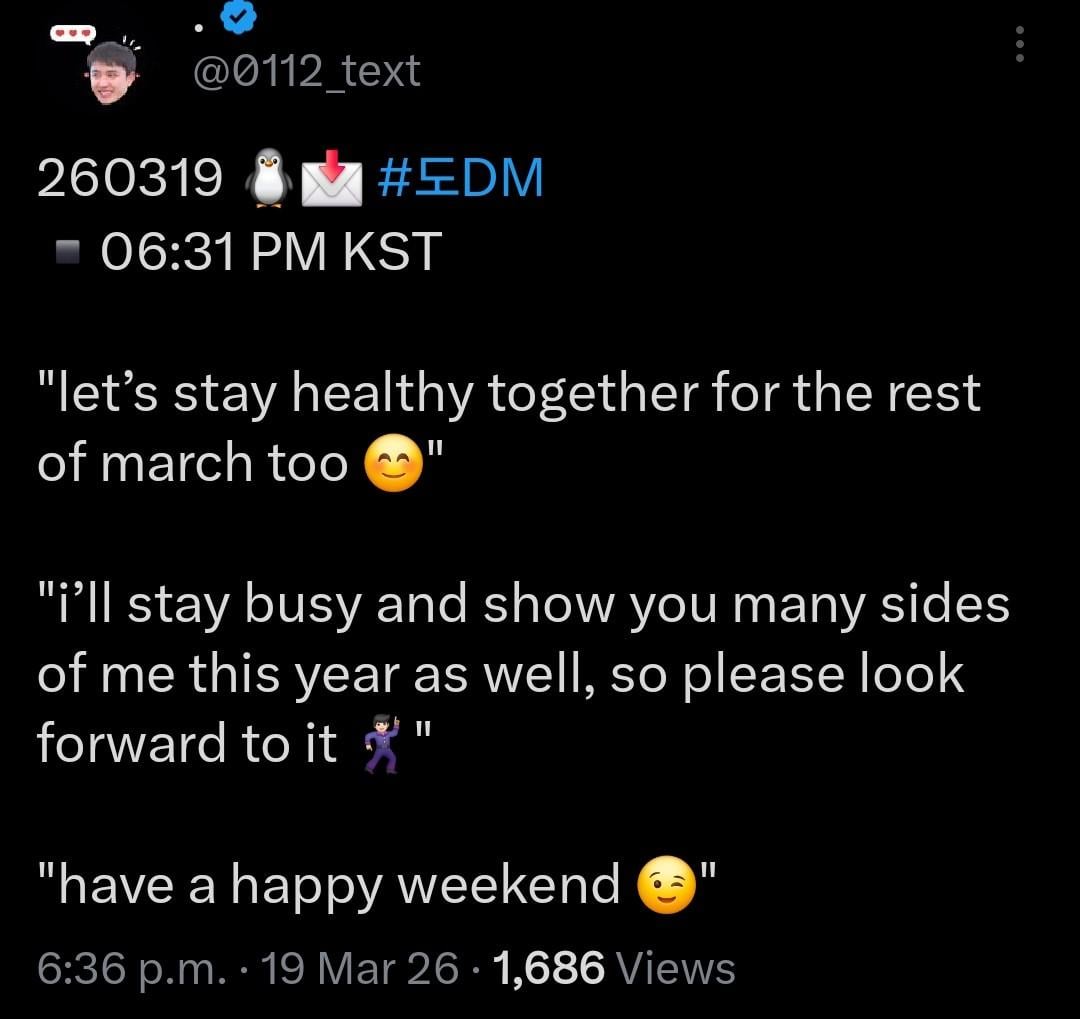Screen dimensions: 1080x1019
Task: View the 1,686 Views analytics
Action: coord(614,968)
